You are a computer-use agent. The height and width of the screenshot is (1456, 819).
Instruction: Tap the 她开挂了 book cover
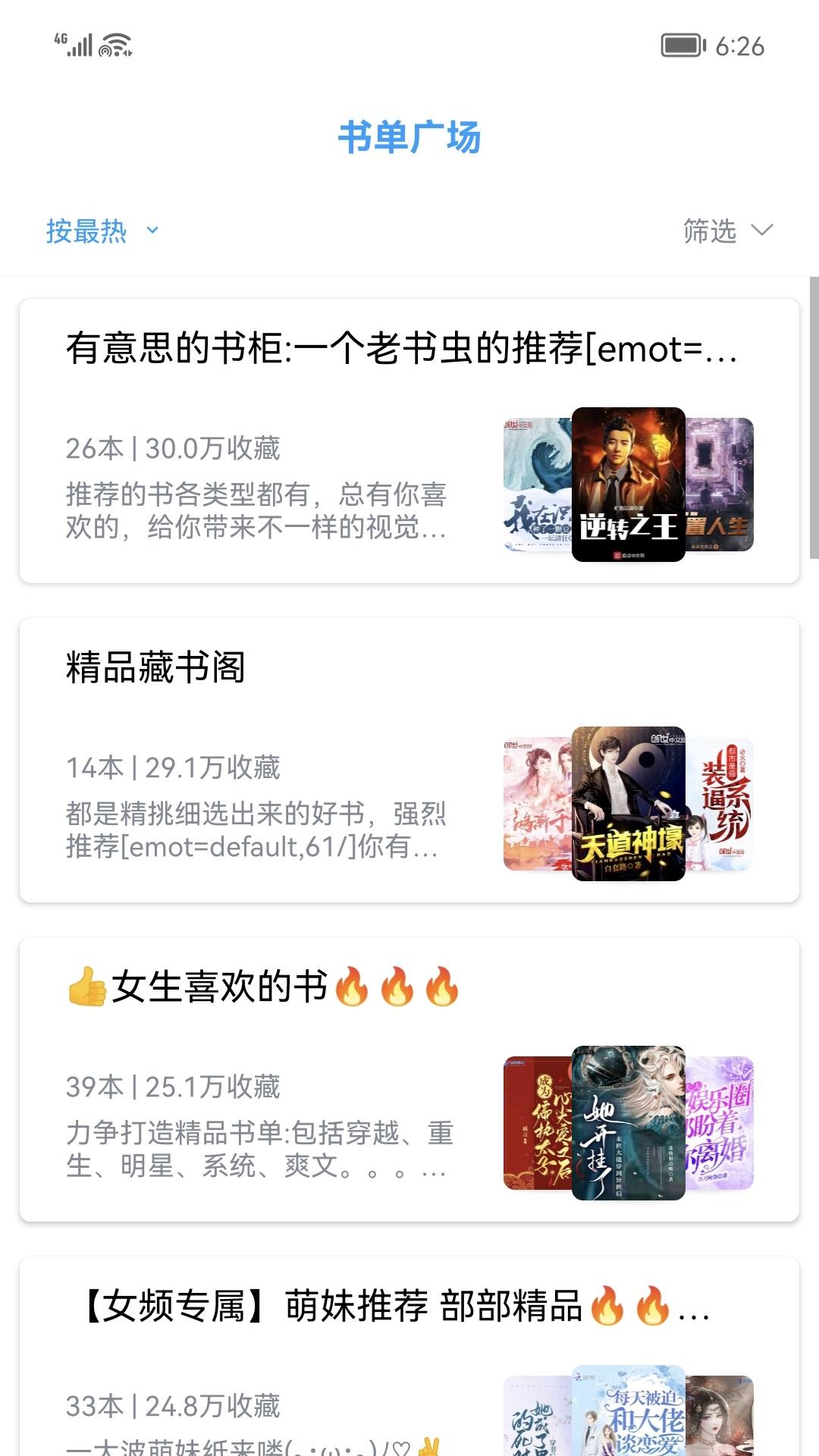pyautogui.click(x=629, y=1122)
